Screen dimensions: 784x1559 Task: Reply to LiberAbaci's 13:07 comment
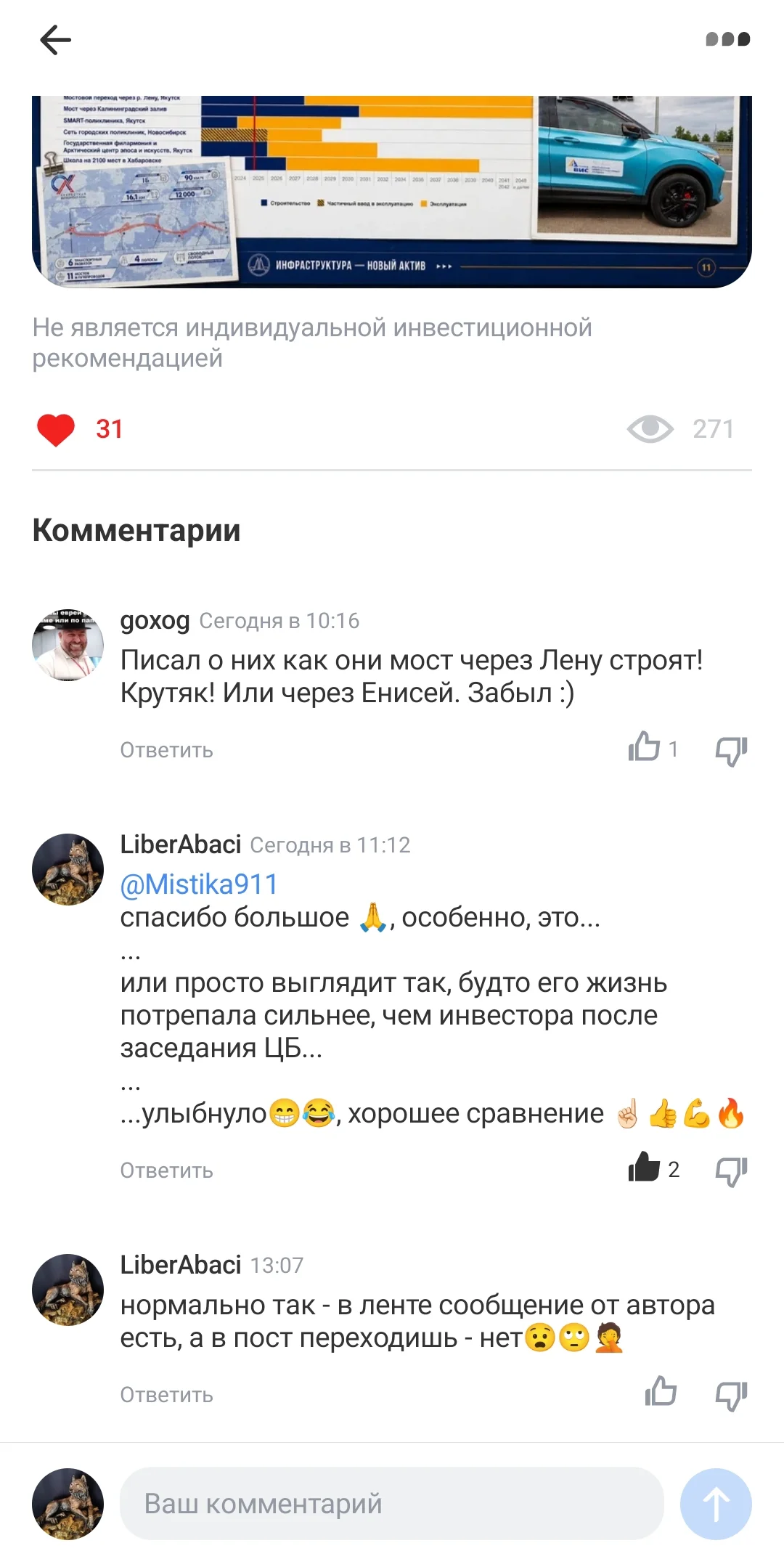click(x=166, y=1395)
